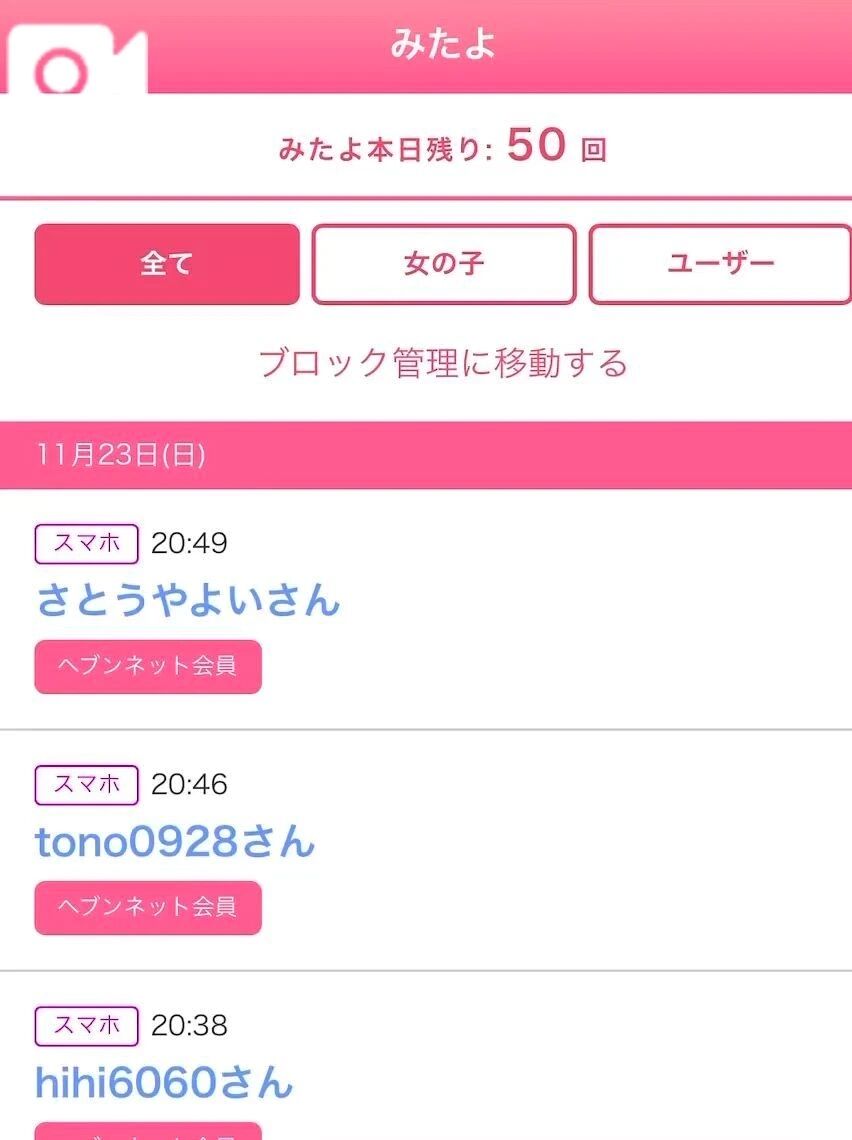This screenshot has height=1140, width=852.
Task: Tap the スマホ badge next to 20:49
Action: click(x=85, y=544)
